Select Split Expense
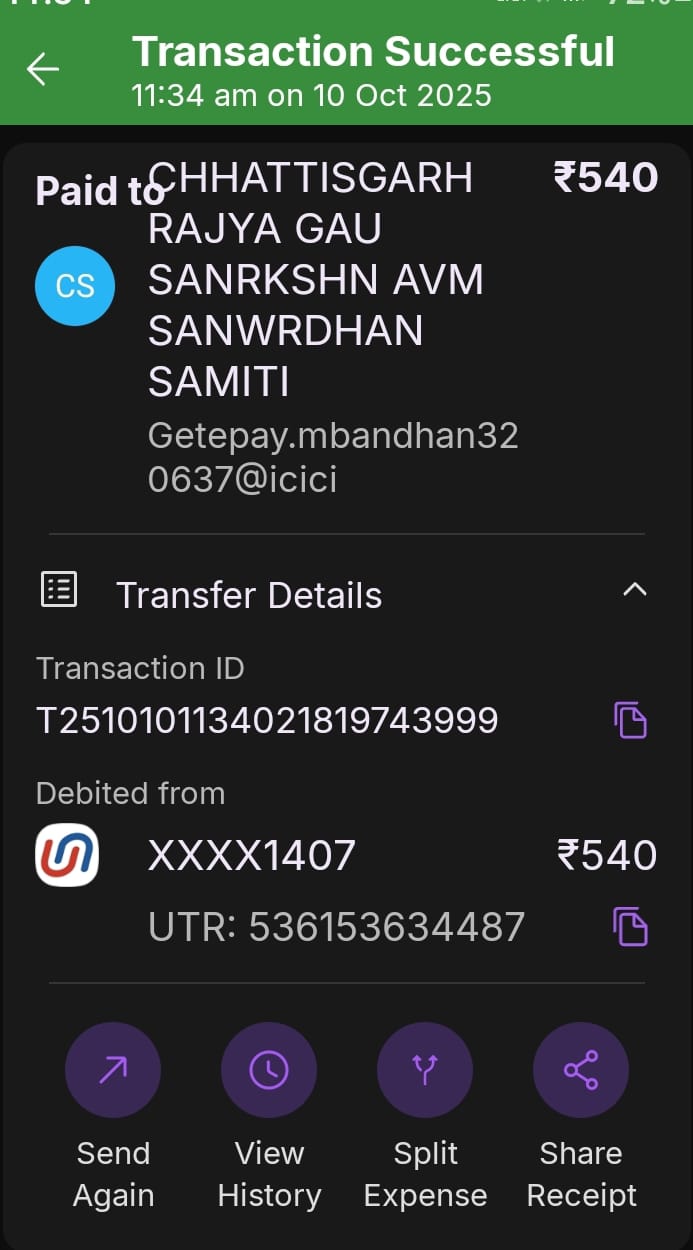 (425, 1070)
